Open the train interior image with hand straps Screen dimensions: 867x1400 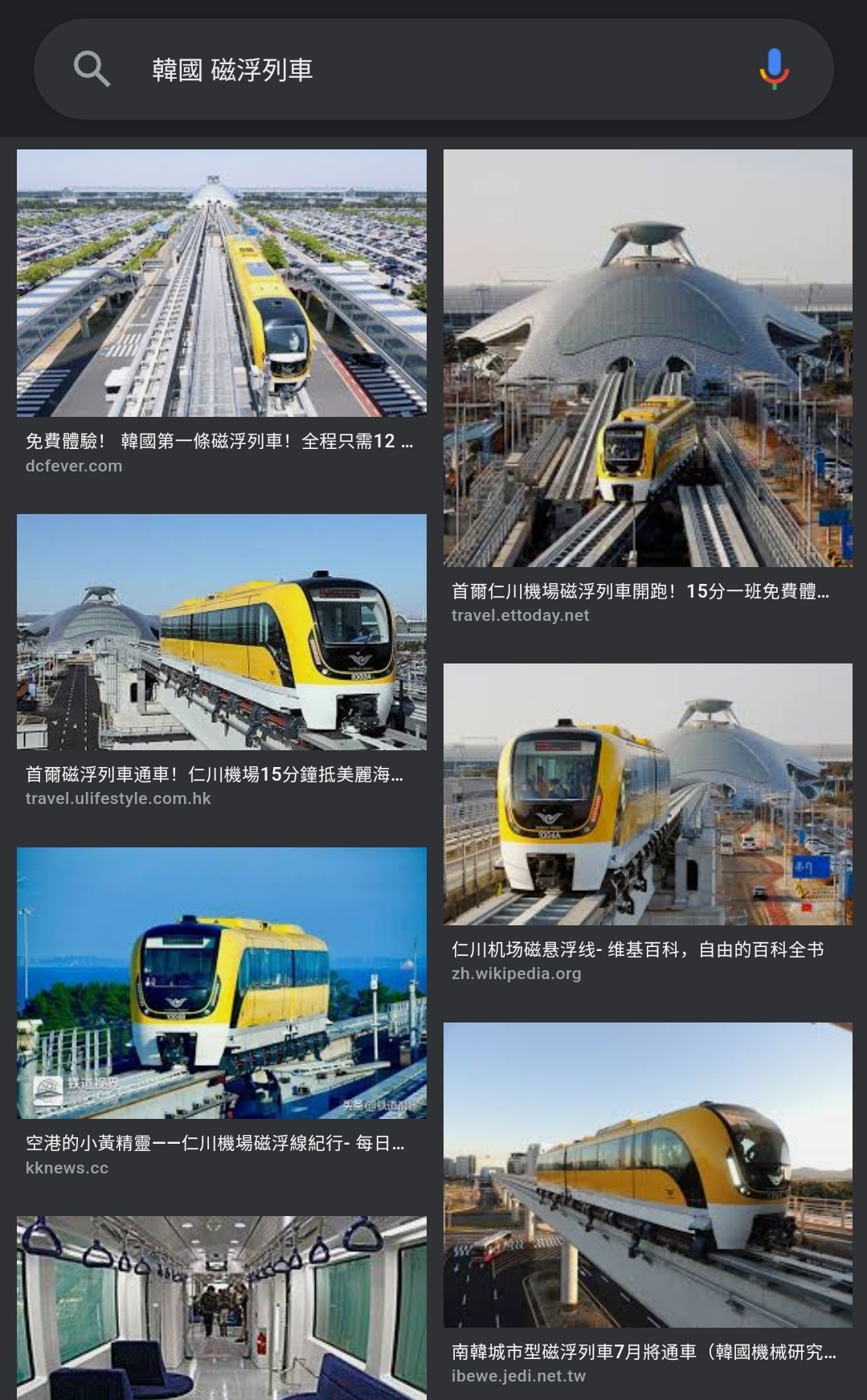(x=222, y=1308)
